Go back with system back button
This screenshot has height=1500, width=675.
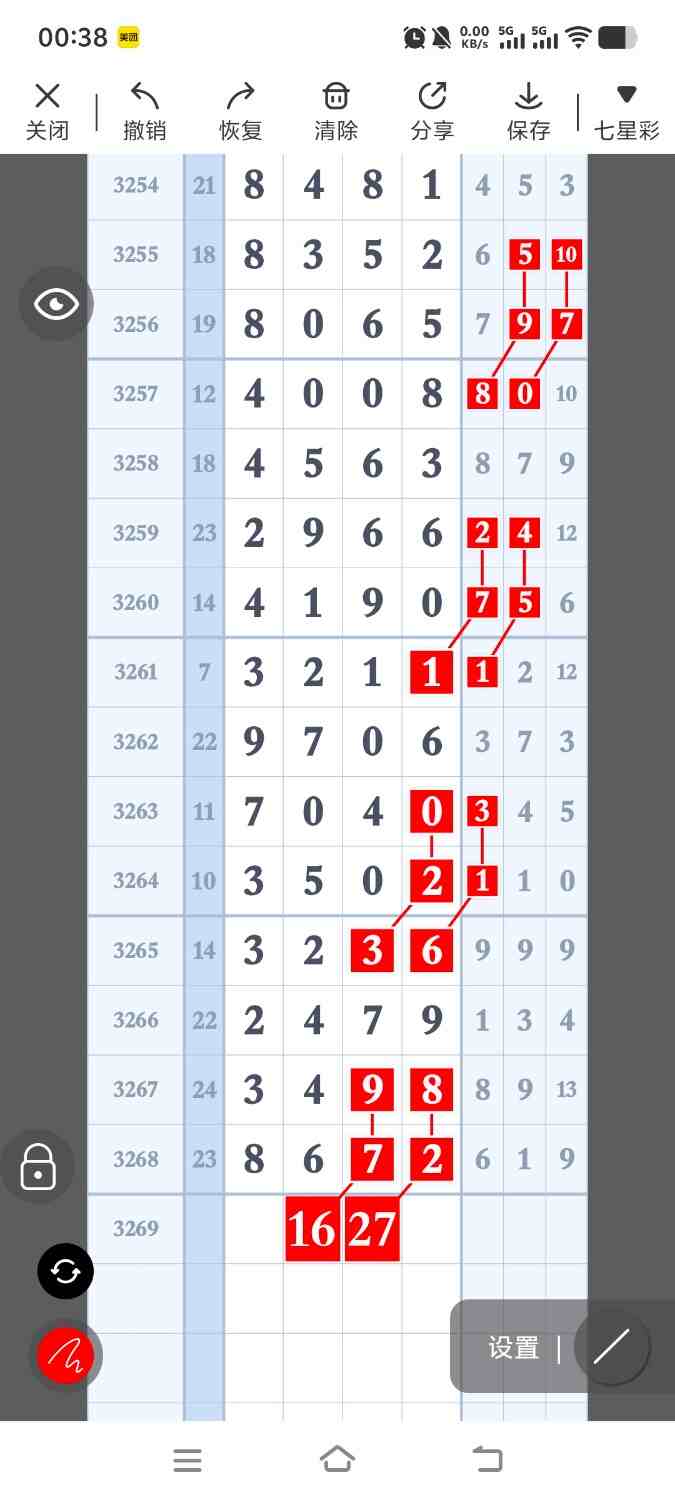pyautogui.click(x=488, y=1460)
